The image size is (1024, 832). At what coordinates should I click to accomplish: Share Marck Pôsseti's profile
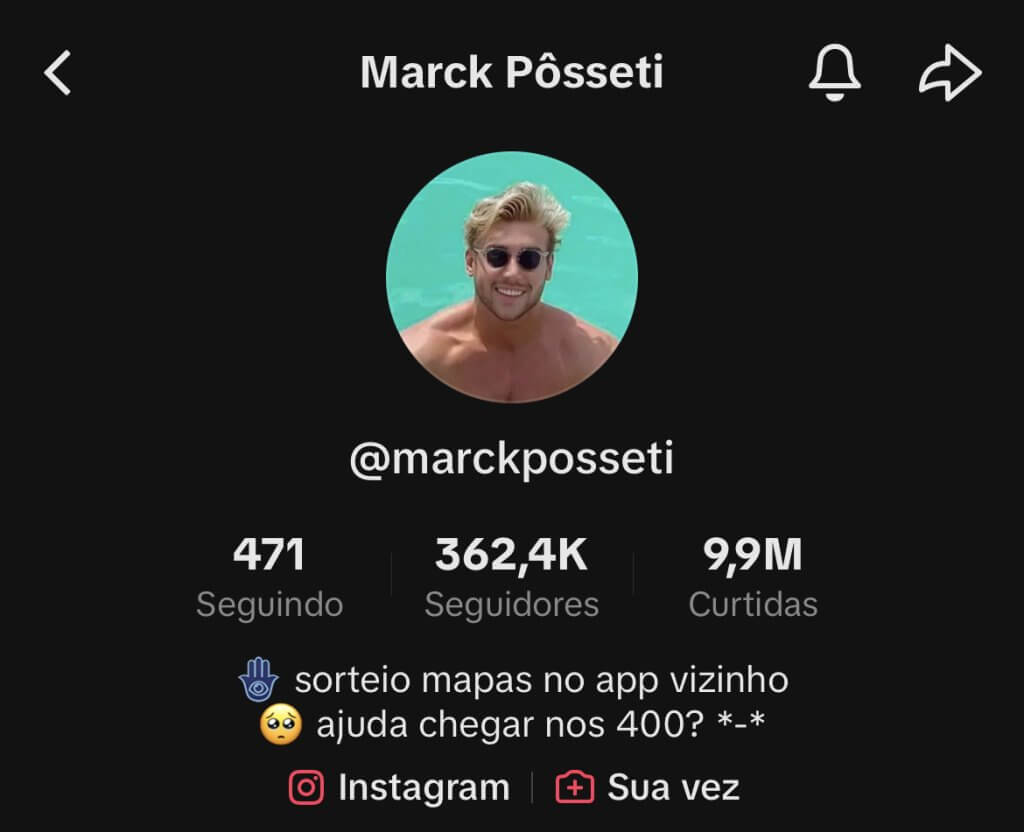tap(949, 73)
